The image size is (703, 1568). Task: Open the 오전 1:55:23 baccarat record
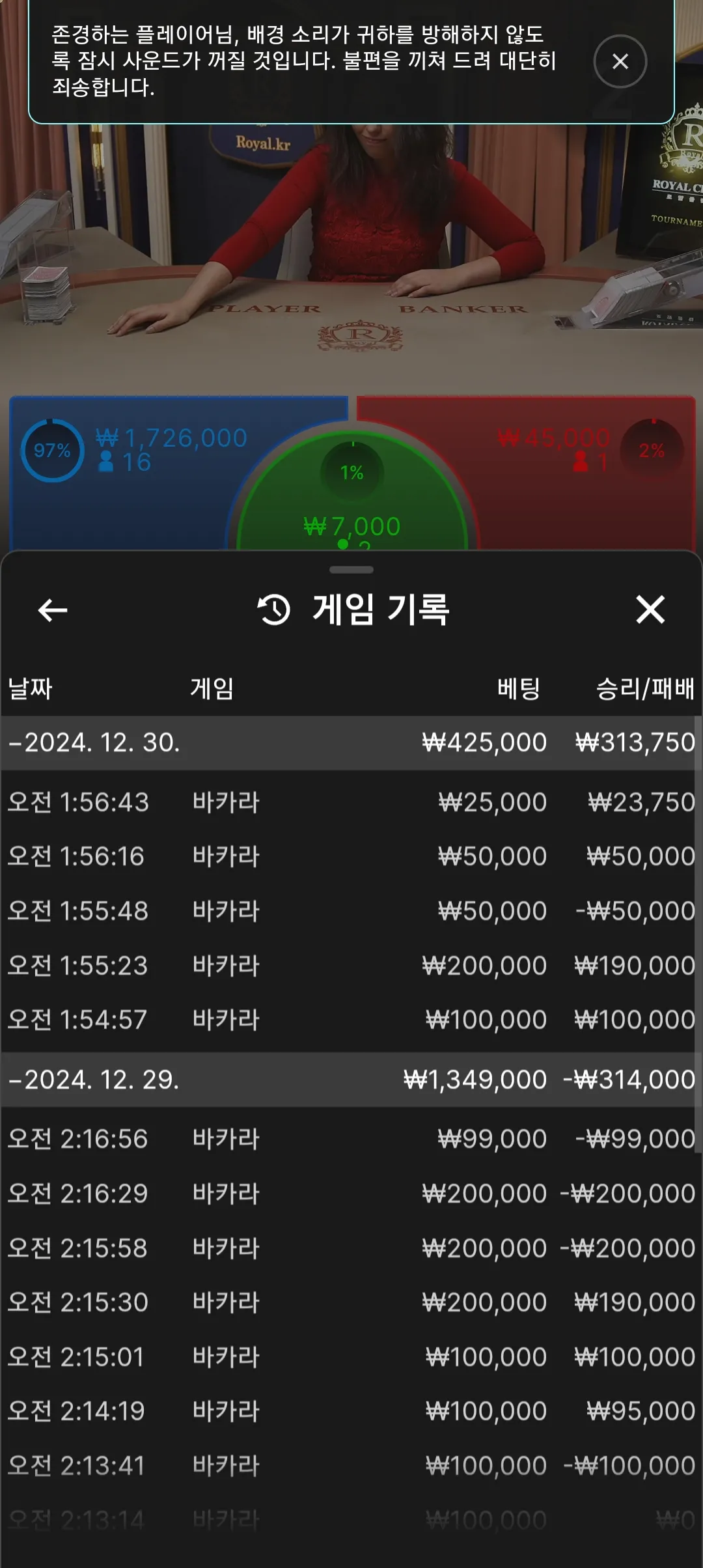coord(351,966)
